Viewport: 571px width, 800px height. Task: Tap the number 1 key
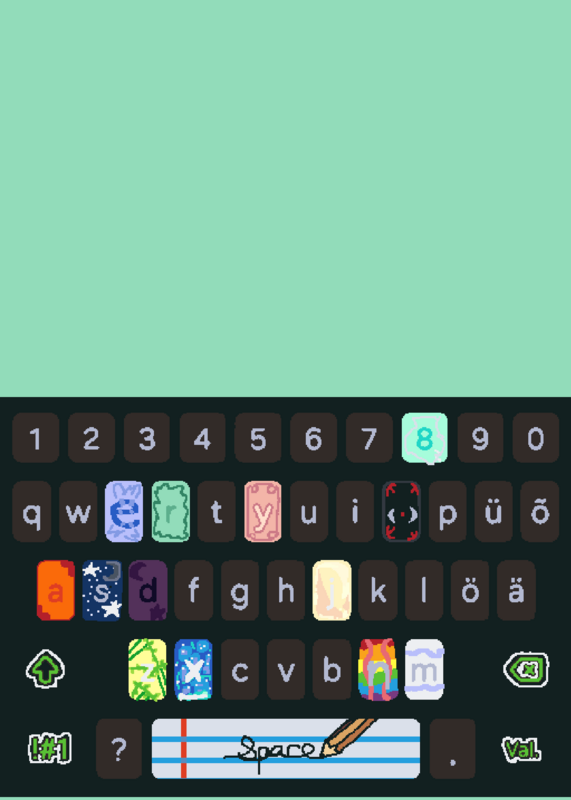coord(36,438)
